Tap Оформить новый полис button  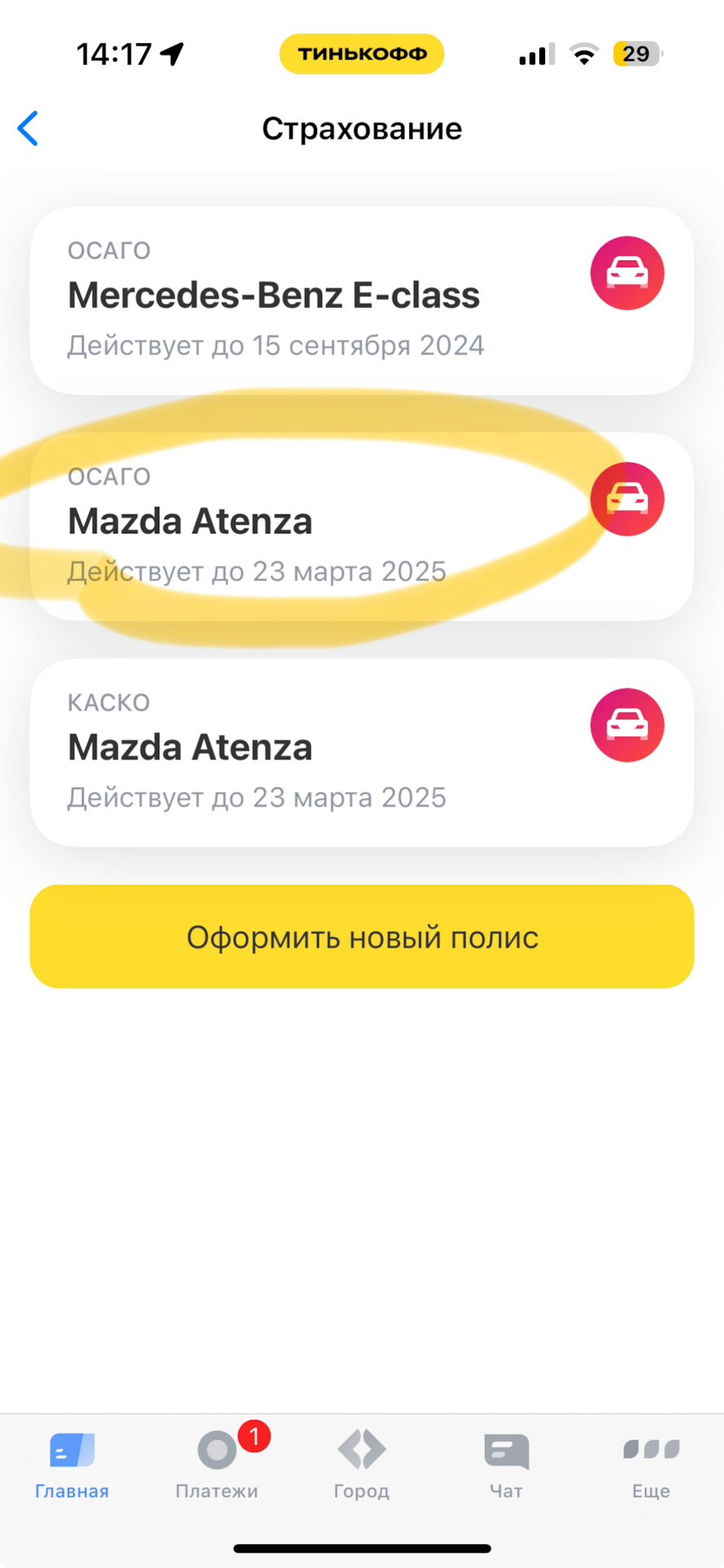361,936
